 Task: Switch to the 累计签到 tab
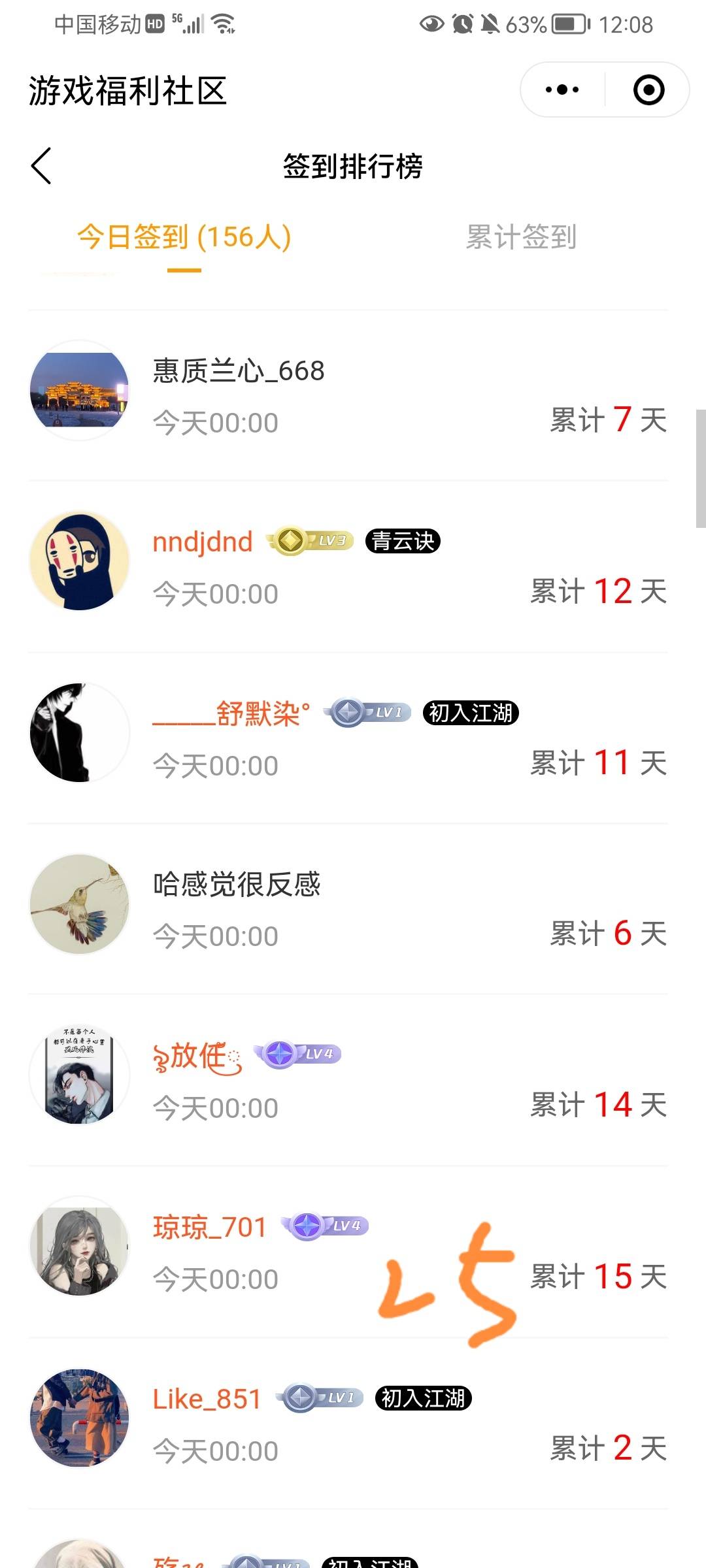(521, 237)
